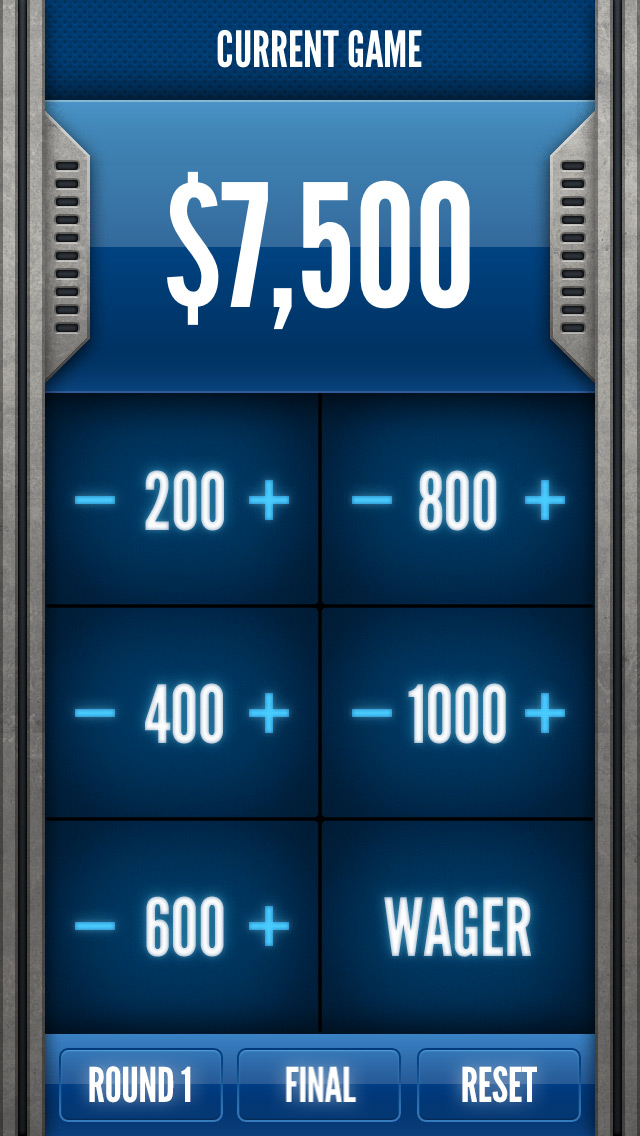Screen dimensions: 640x1136
Task: Subtract 600 from the score
Action: click(95, 925)
